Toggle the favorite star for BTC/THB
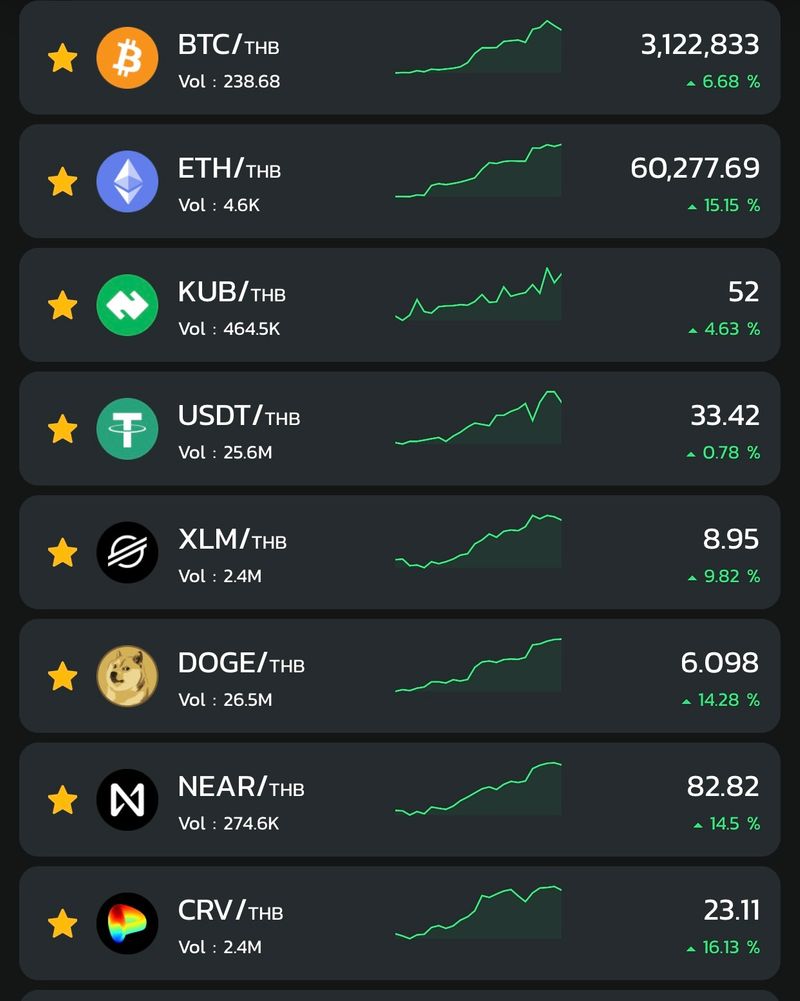 coord(61,58)
